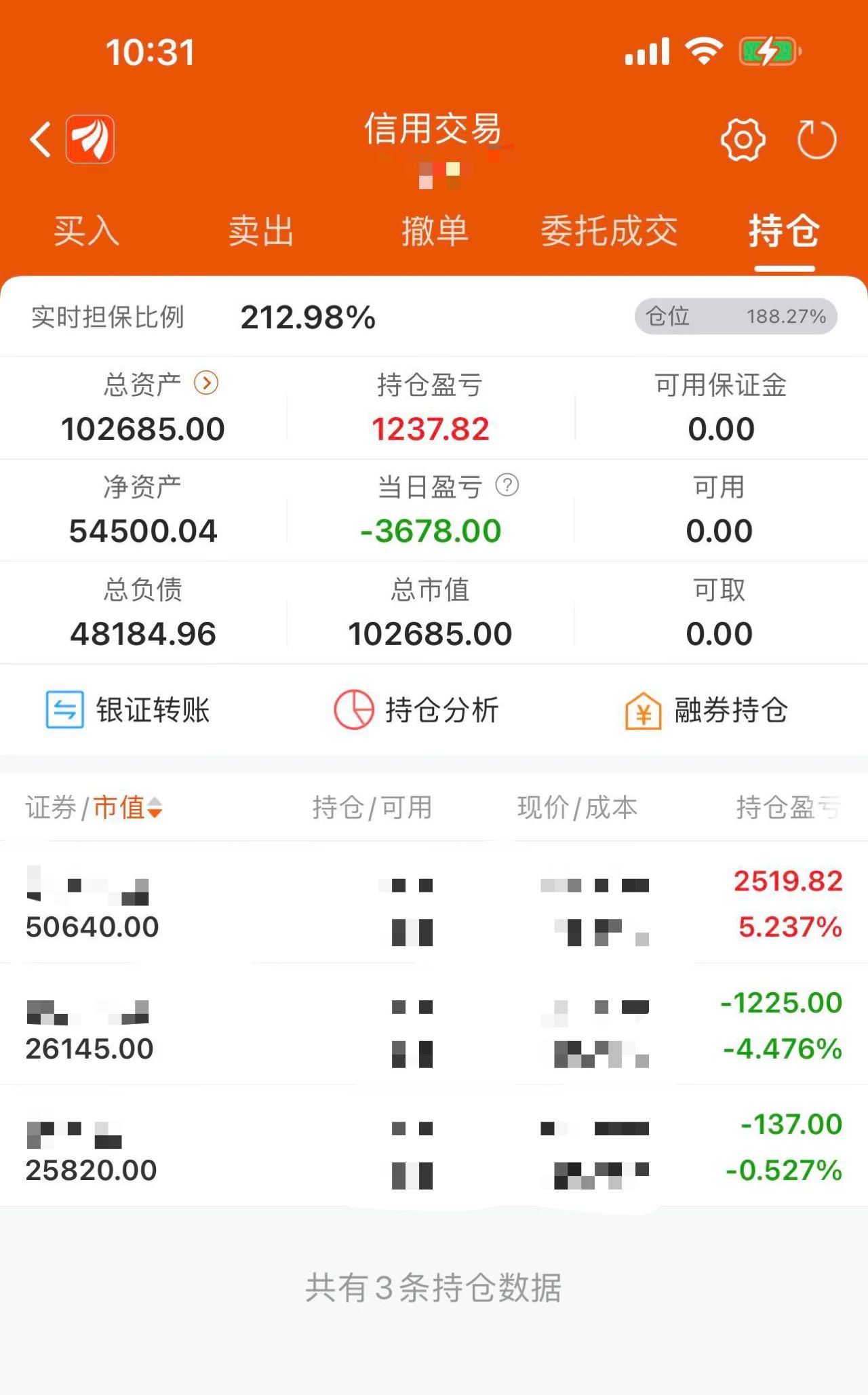Viewport: 868px width, 1395px height.
Task: Open 融券持仓
Action: [x=706, y=710]
